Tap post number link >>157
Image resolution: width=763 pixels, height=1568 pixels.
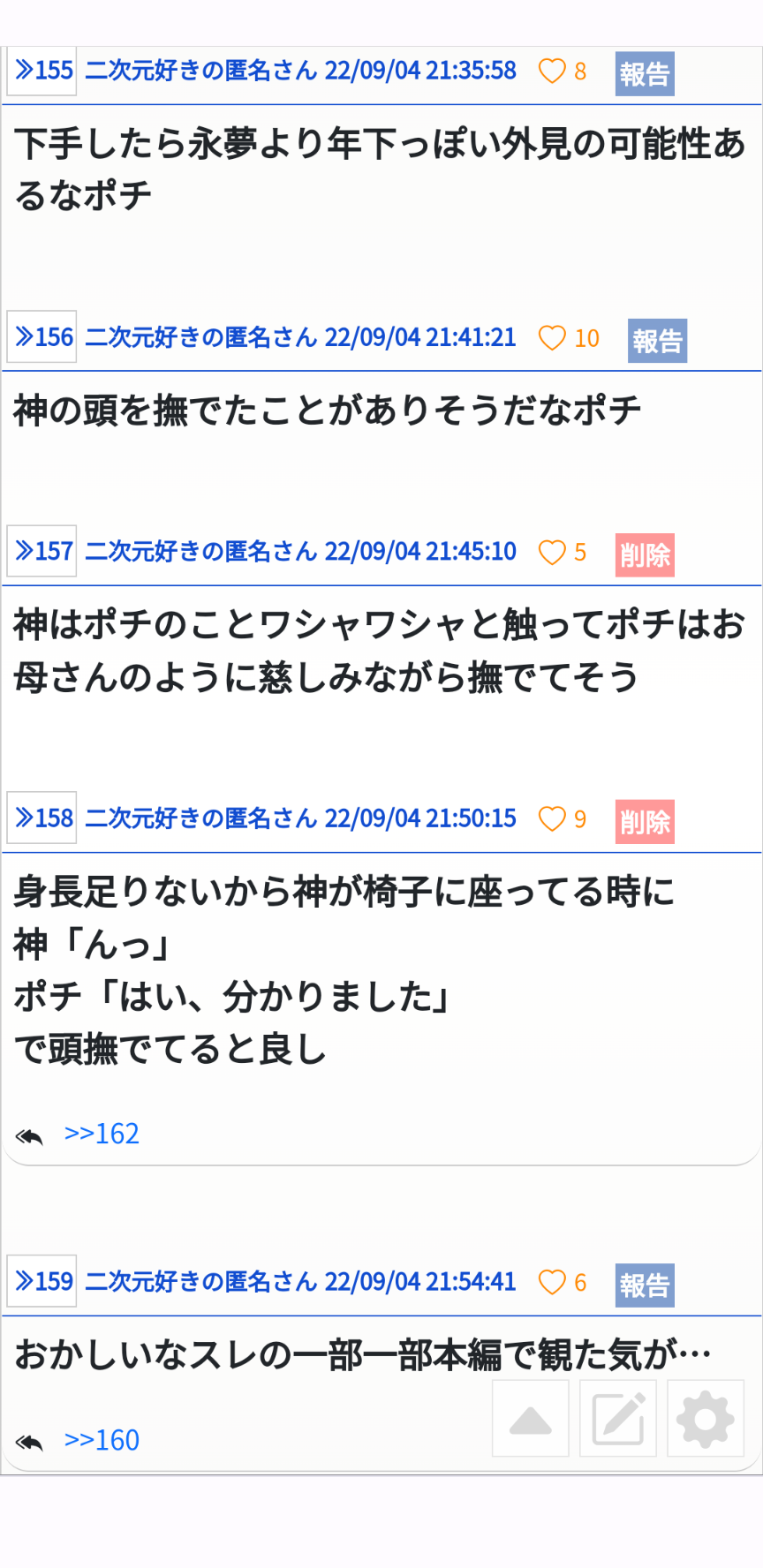42,551
